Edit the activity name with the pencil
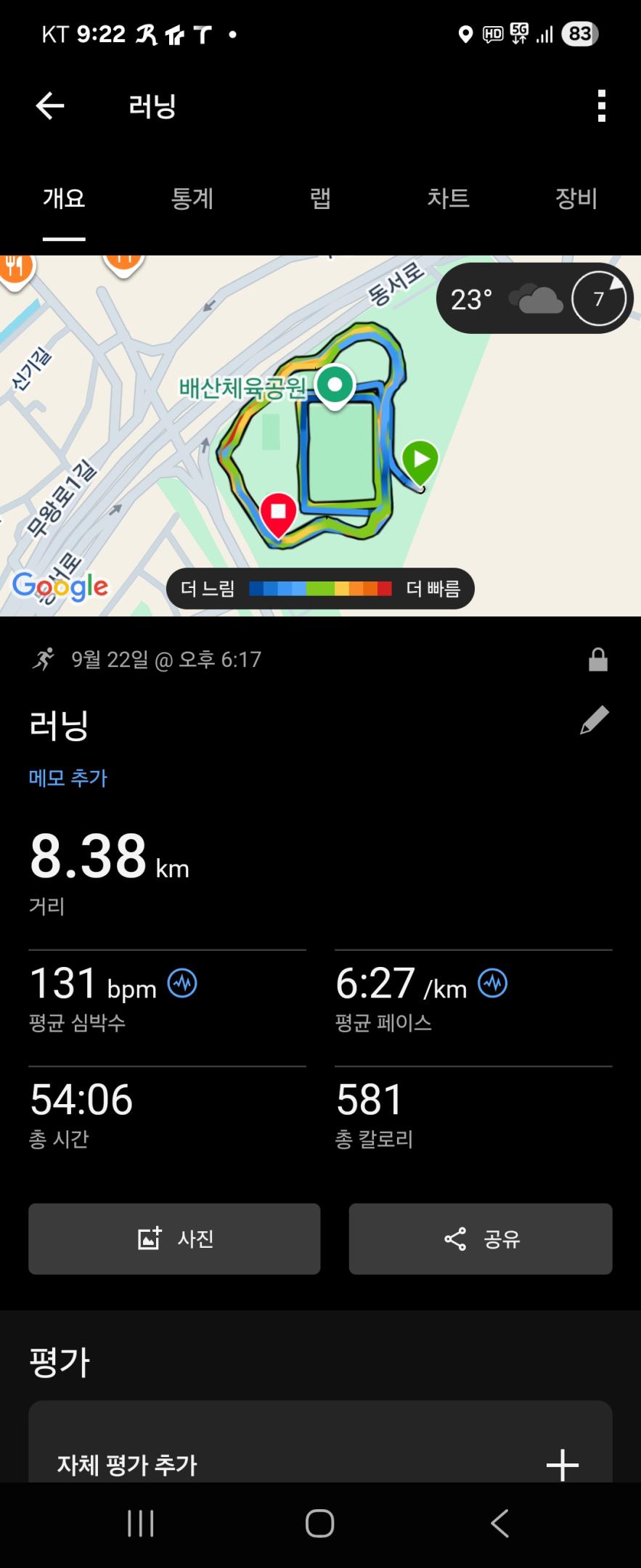The width and height of the screenshot is (641, 1568). 594,720
